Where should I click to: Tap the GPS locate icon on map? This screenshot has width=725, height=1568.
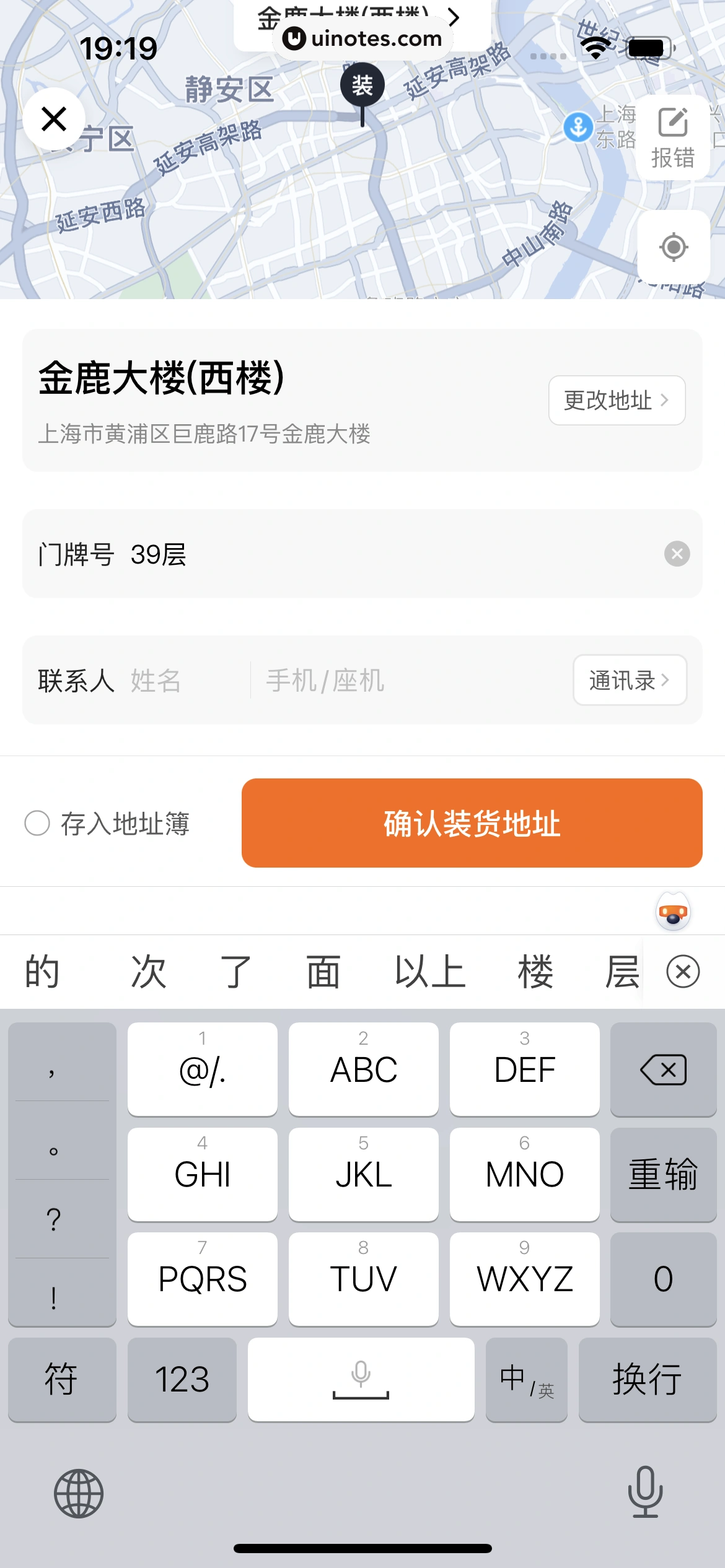point(673,247)
